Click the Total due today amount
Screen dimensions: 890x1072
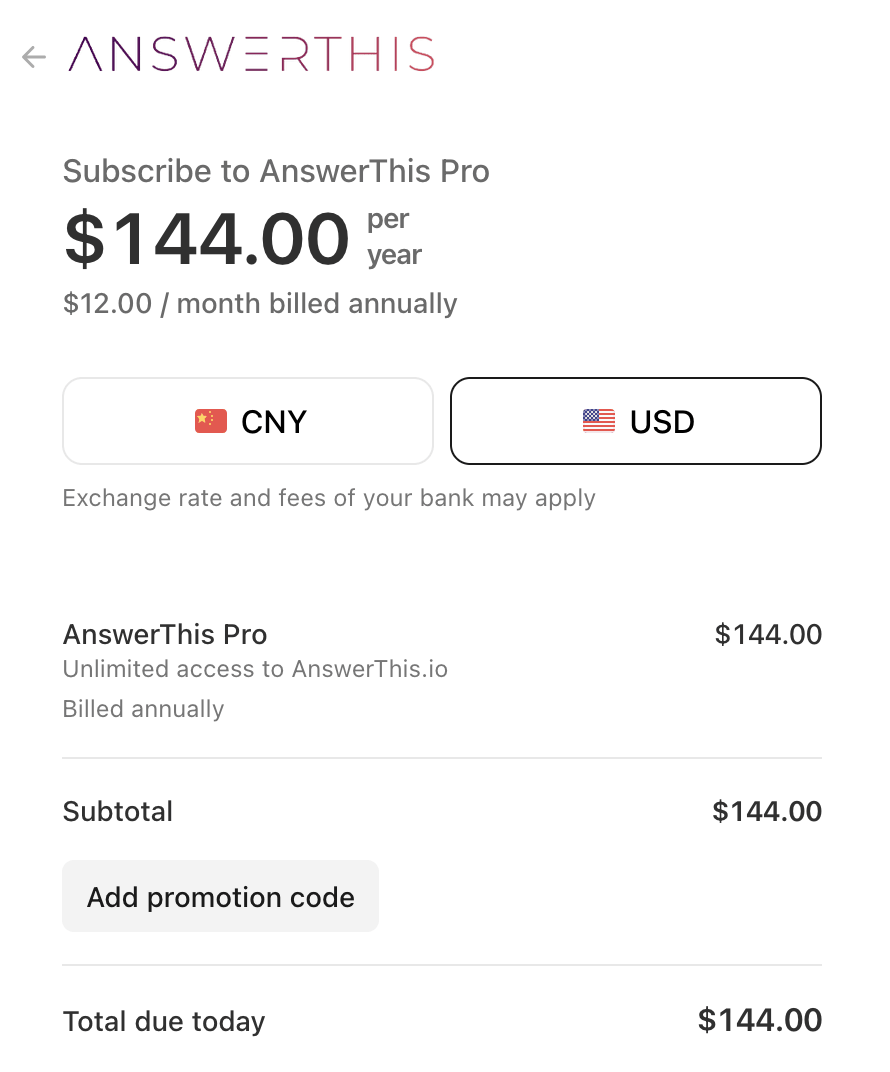759,1021
